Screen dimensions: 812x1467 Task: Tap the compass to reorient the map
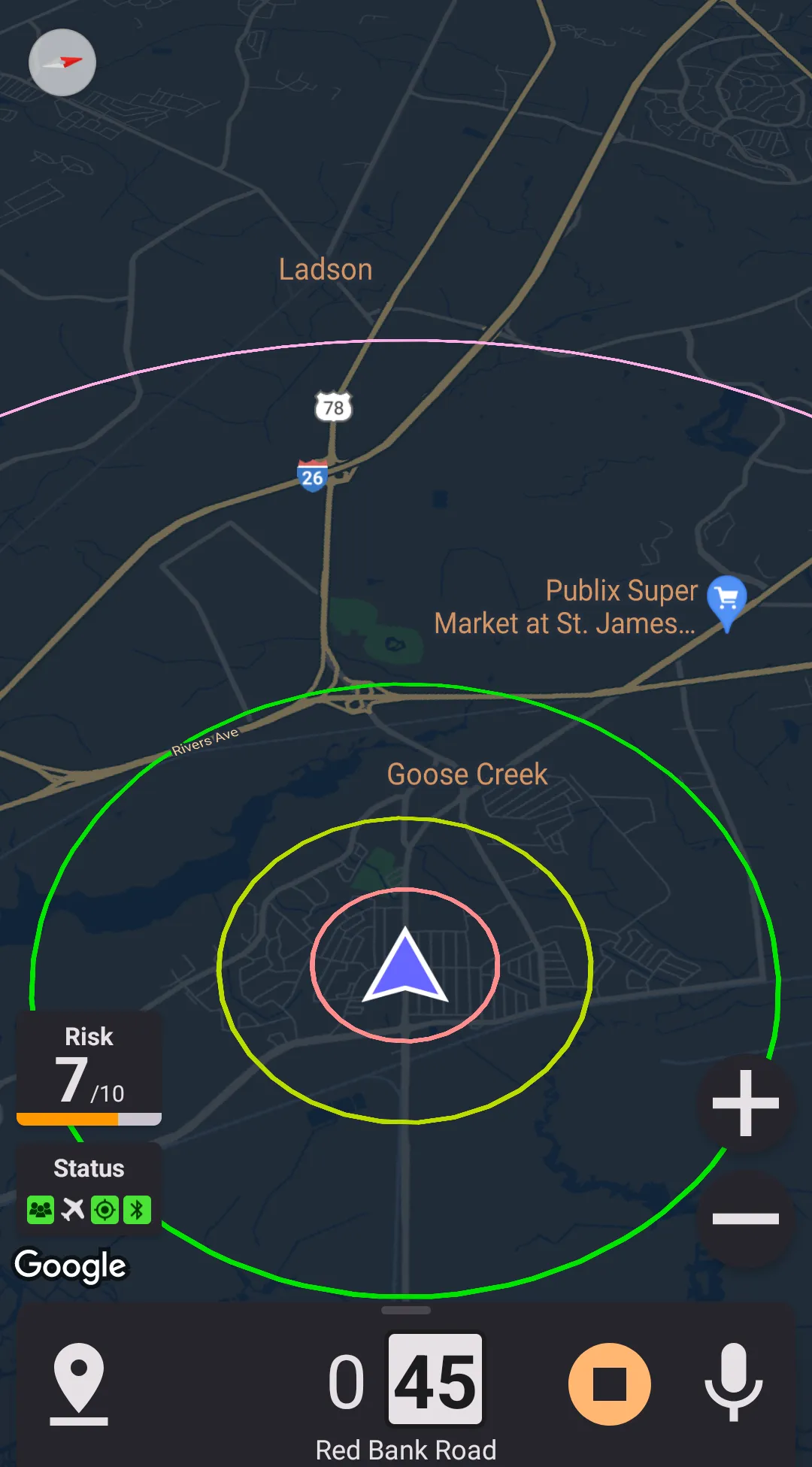[62, 62]
